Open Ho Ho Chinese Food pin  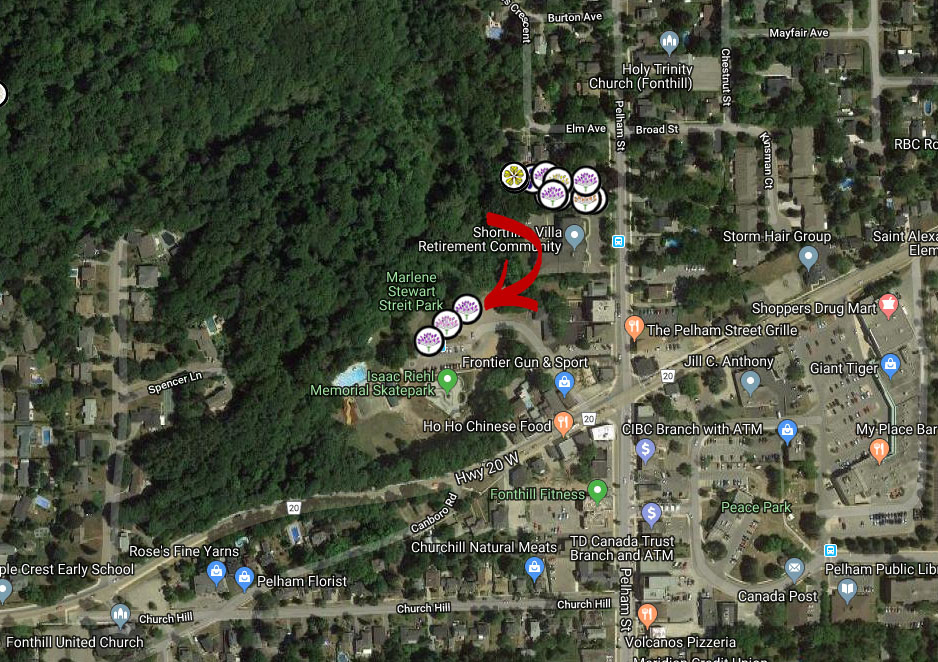(x=564, y=423)
